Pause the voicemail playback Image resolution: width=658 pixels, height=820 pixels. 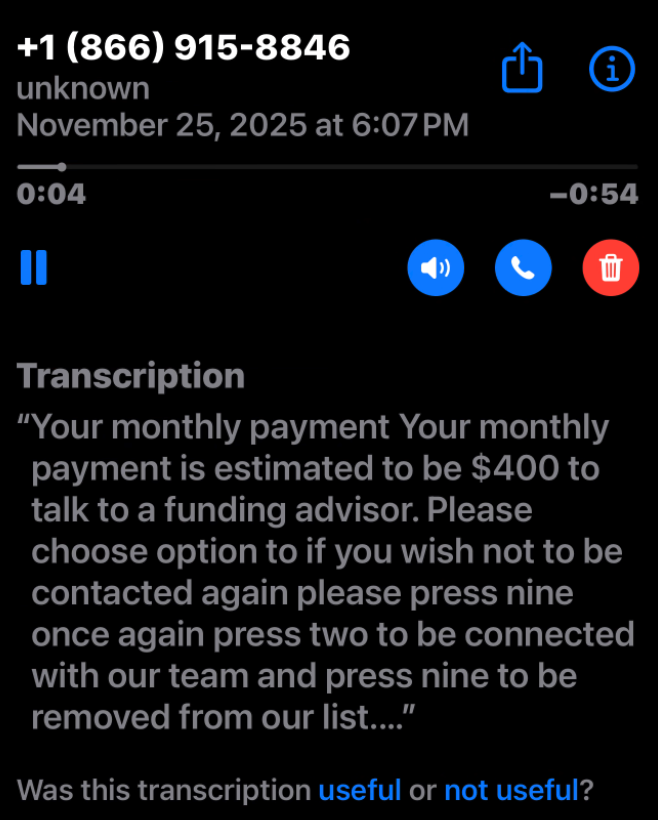pyautogui.click(x=34, y=268)
